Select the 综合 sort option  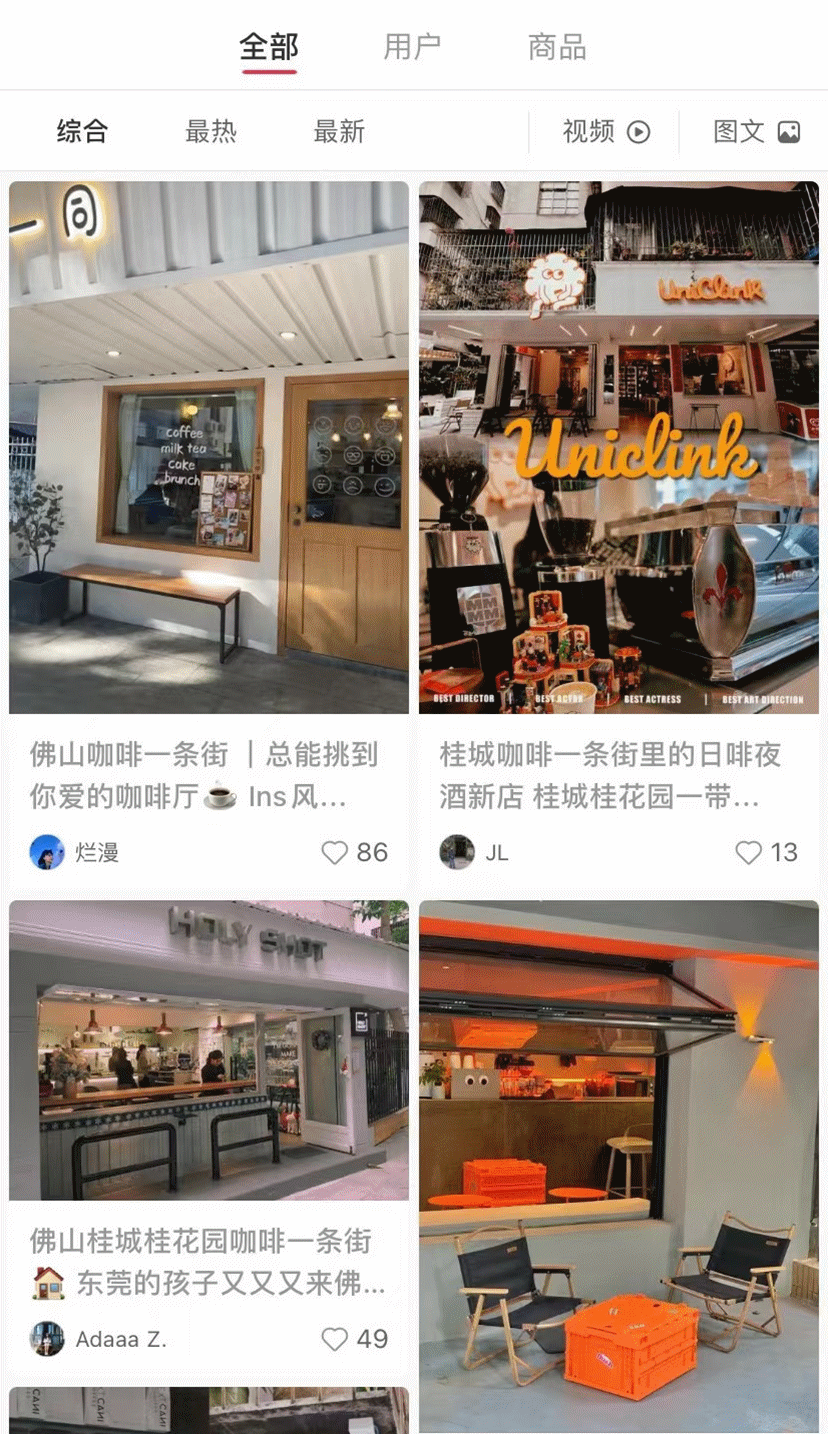coord(82,131)
